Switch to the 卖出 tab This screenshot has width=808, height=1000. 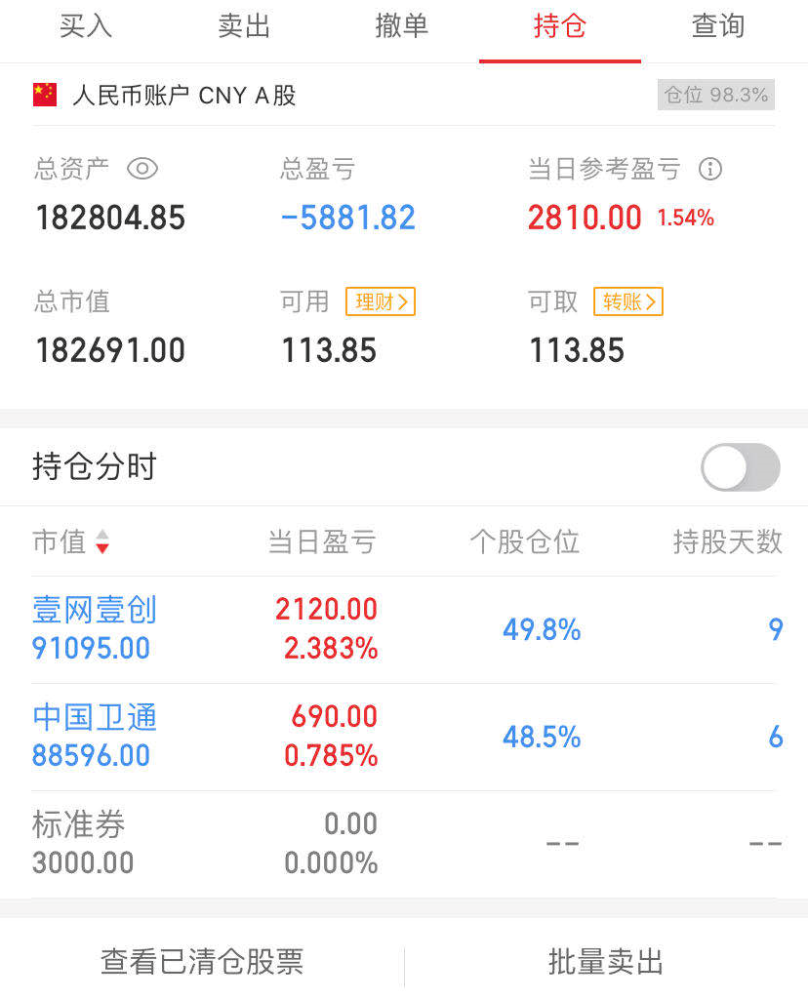point(244,27)
